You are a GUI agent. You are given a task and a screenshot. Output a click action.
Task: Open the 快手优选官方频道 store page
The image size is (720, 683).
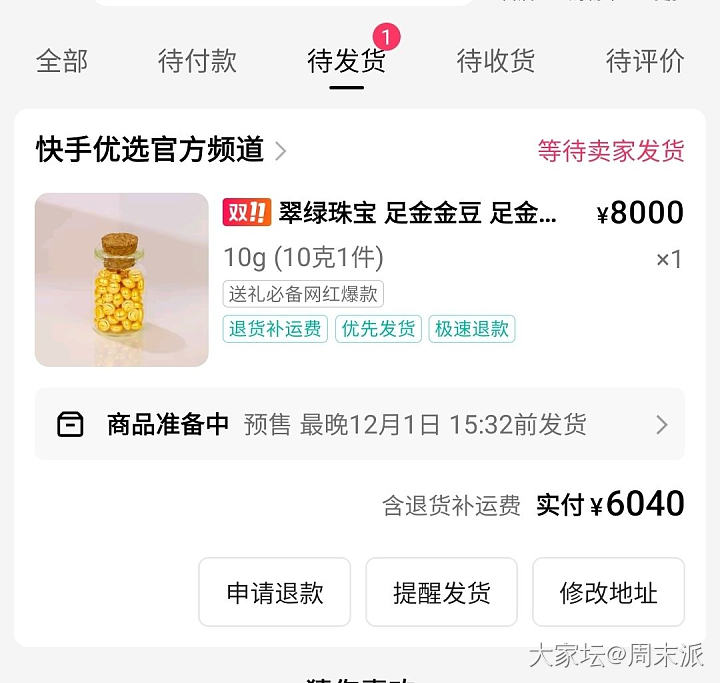coord(160,150)
